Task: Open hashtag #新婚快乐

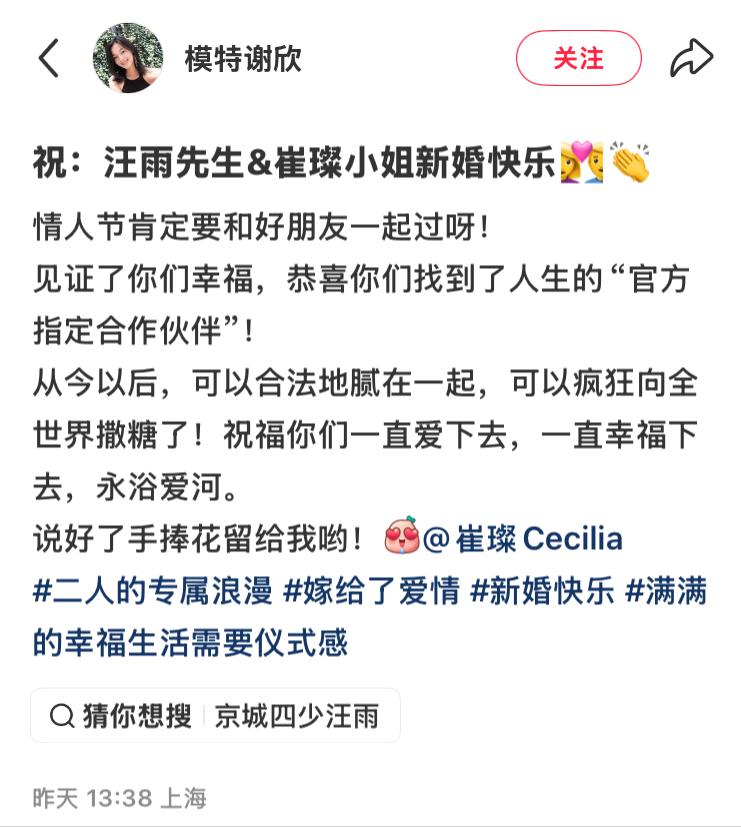Action: [542, 591]
